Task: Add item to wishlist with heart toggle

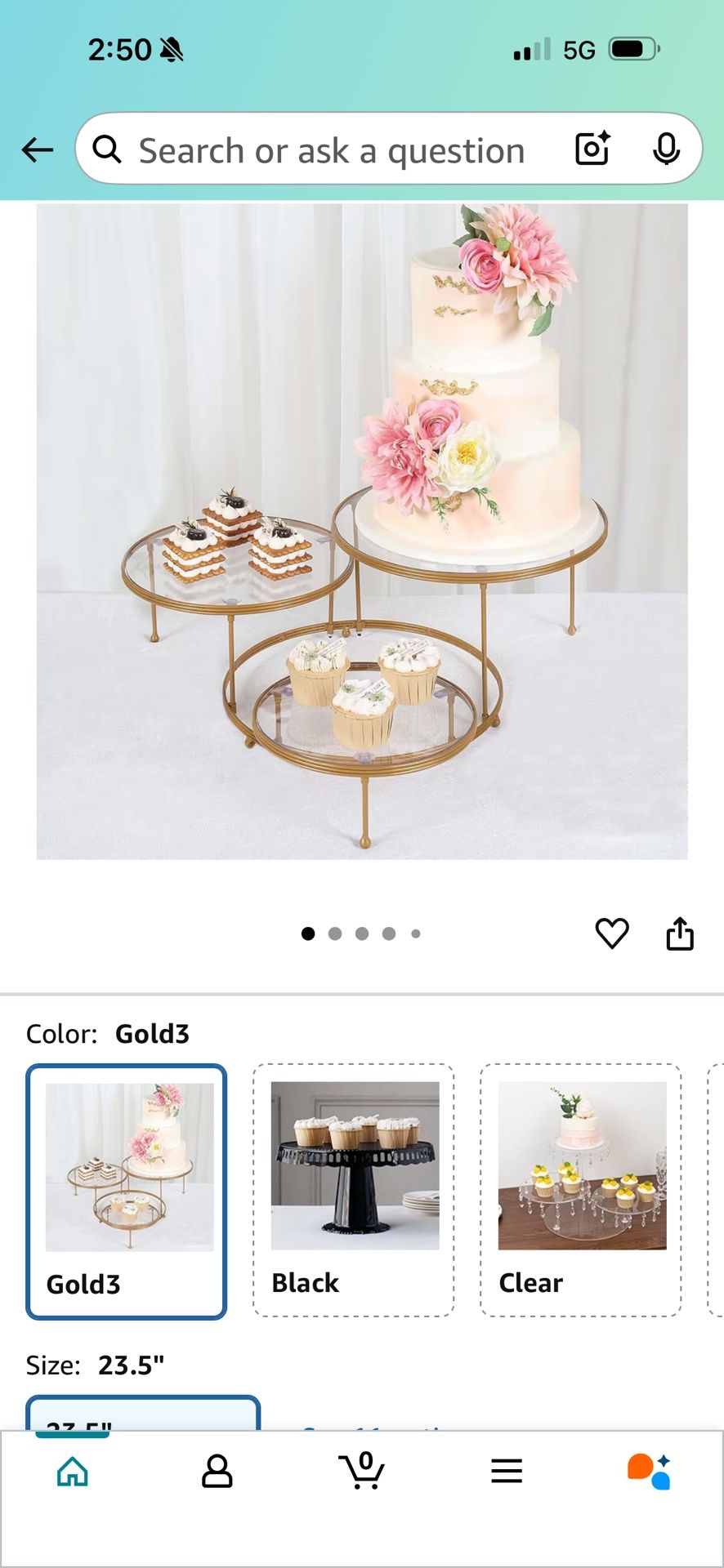Action: click(612, 933)
